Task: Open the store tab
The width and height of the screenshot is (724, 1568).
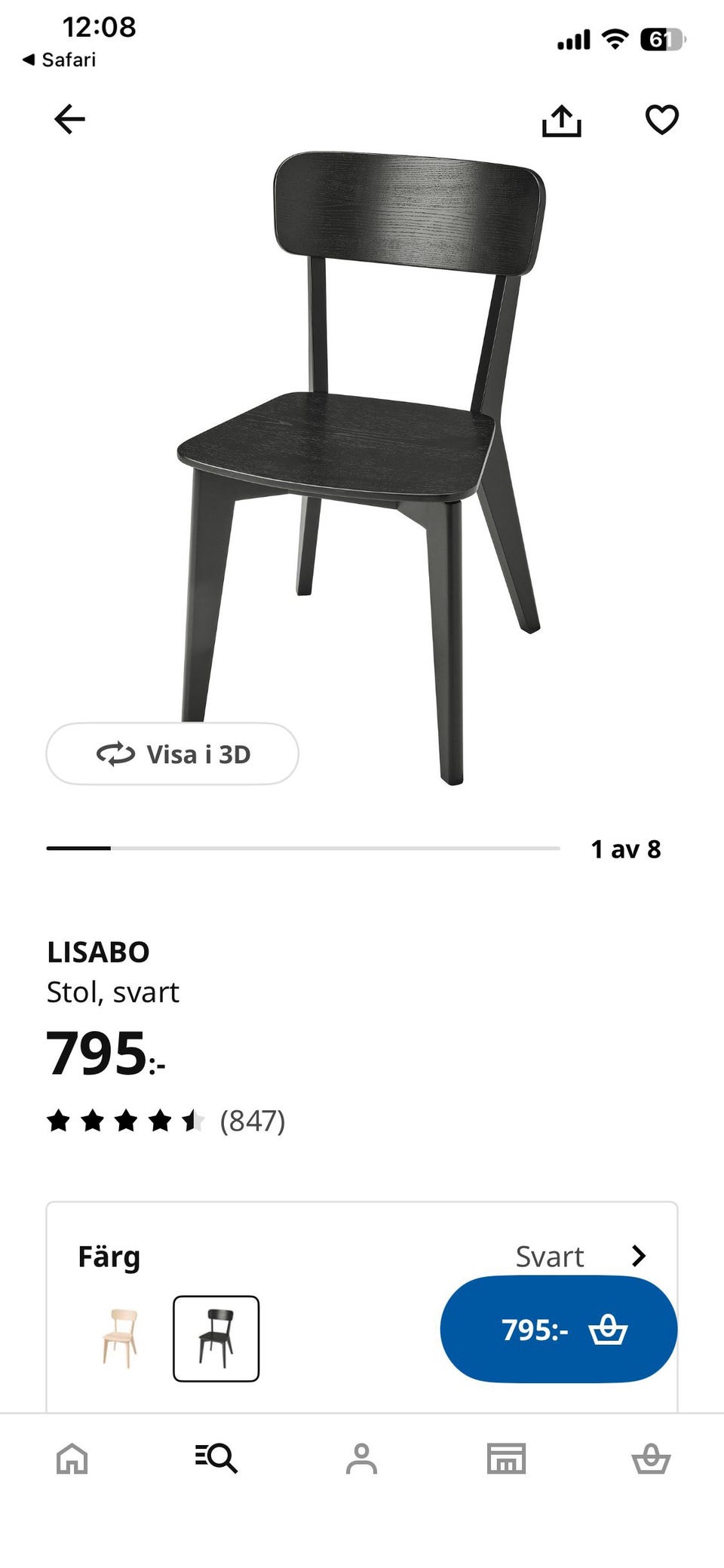Action: click(506, 1458)
